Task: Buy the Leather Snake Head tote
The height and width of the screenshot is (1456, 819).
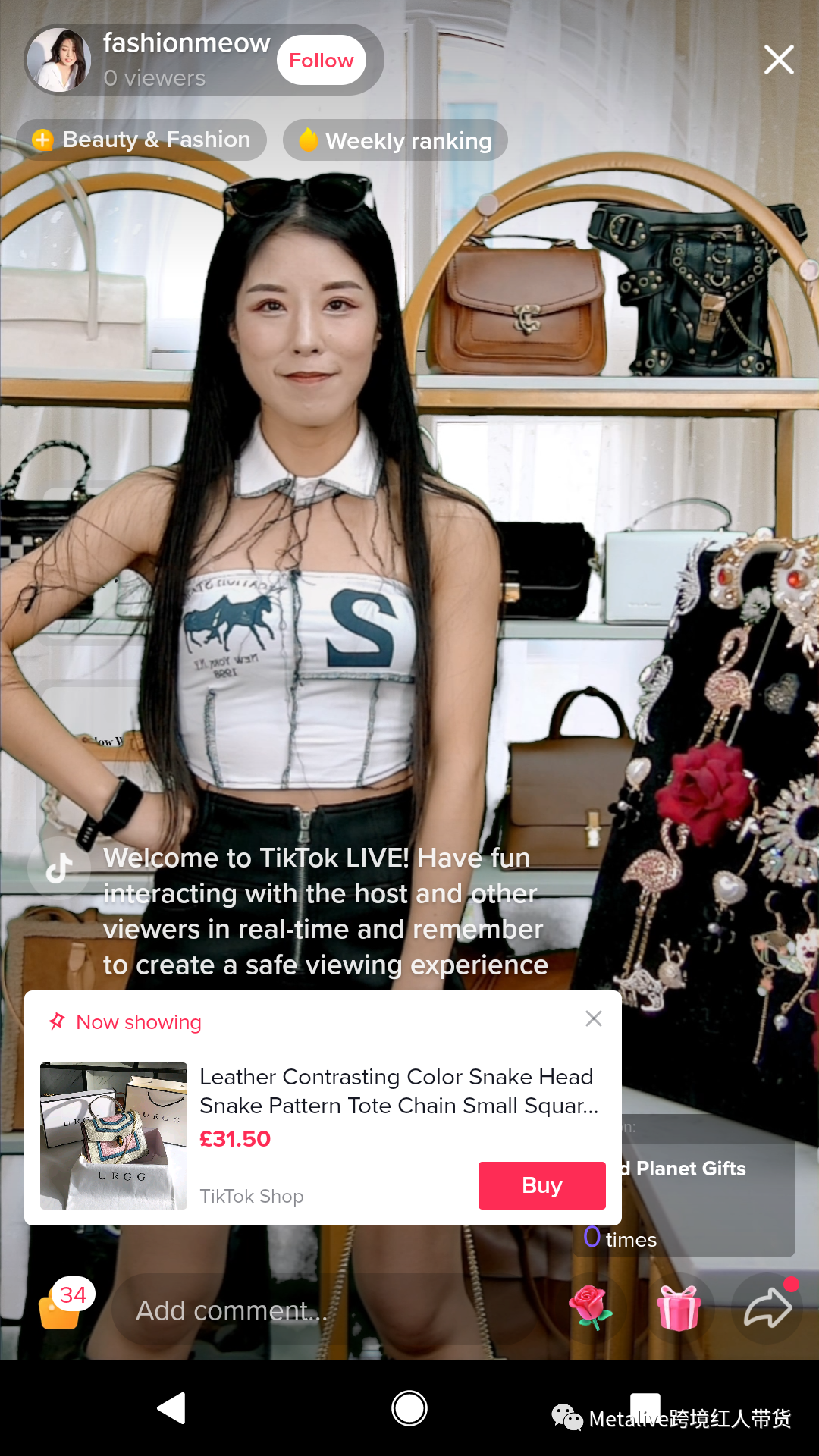Action: click(x=541, y=1185)
